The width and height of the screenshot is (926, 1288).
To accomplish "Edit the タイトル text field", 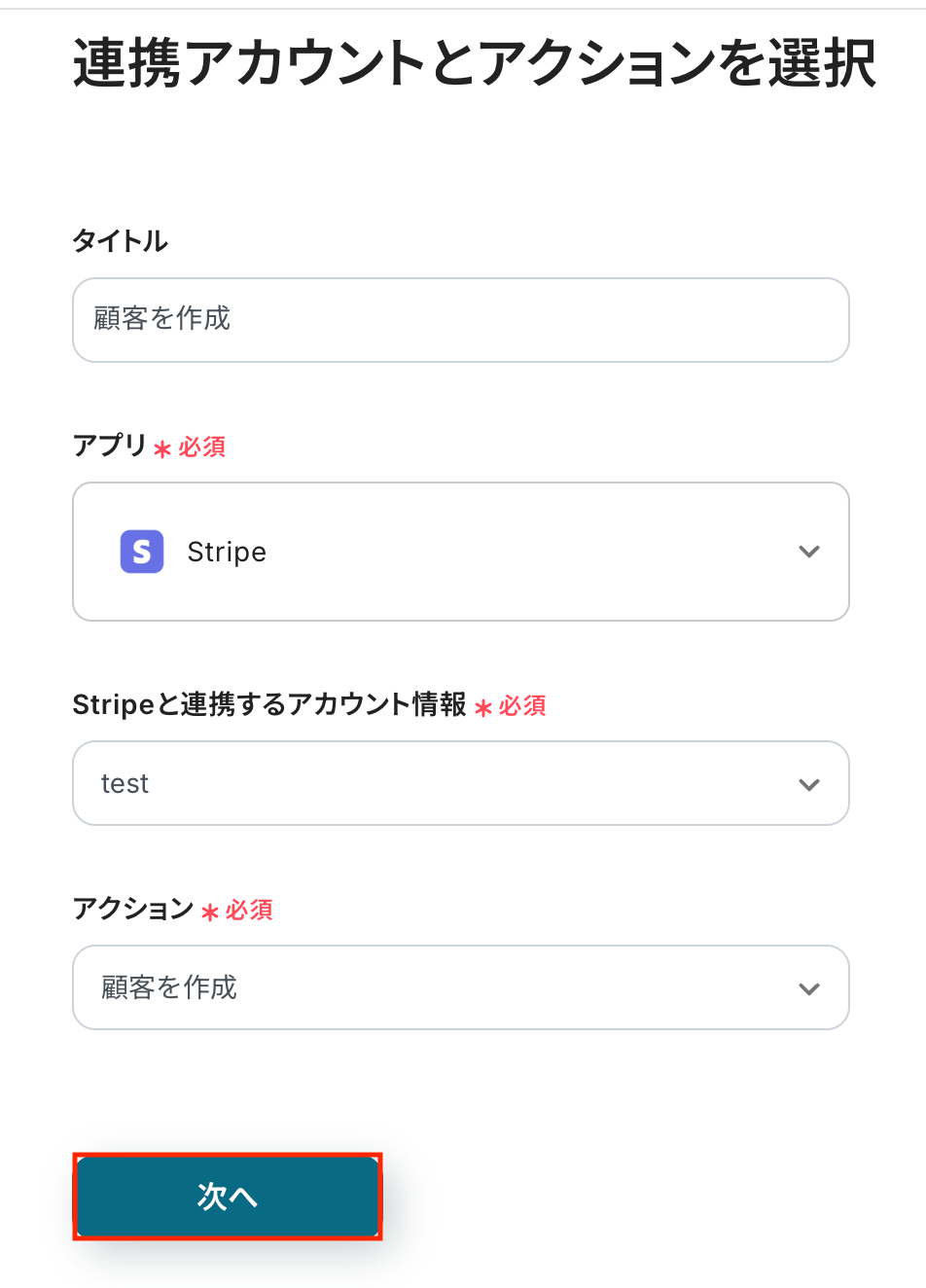I will [x=460, y=320].
